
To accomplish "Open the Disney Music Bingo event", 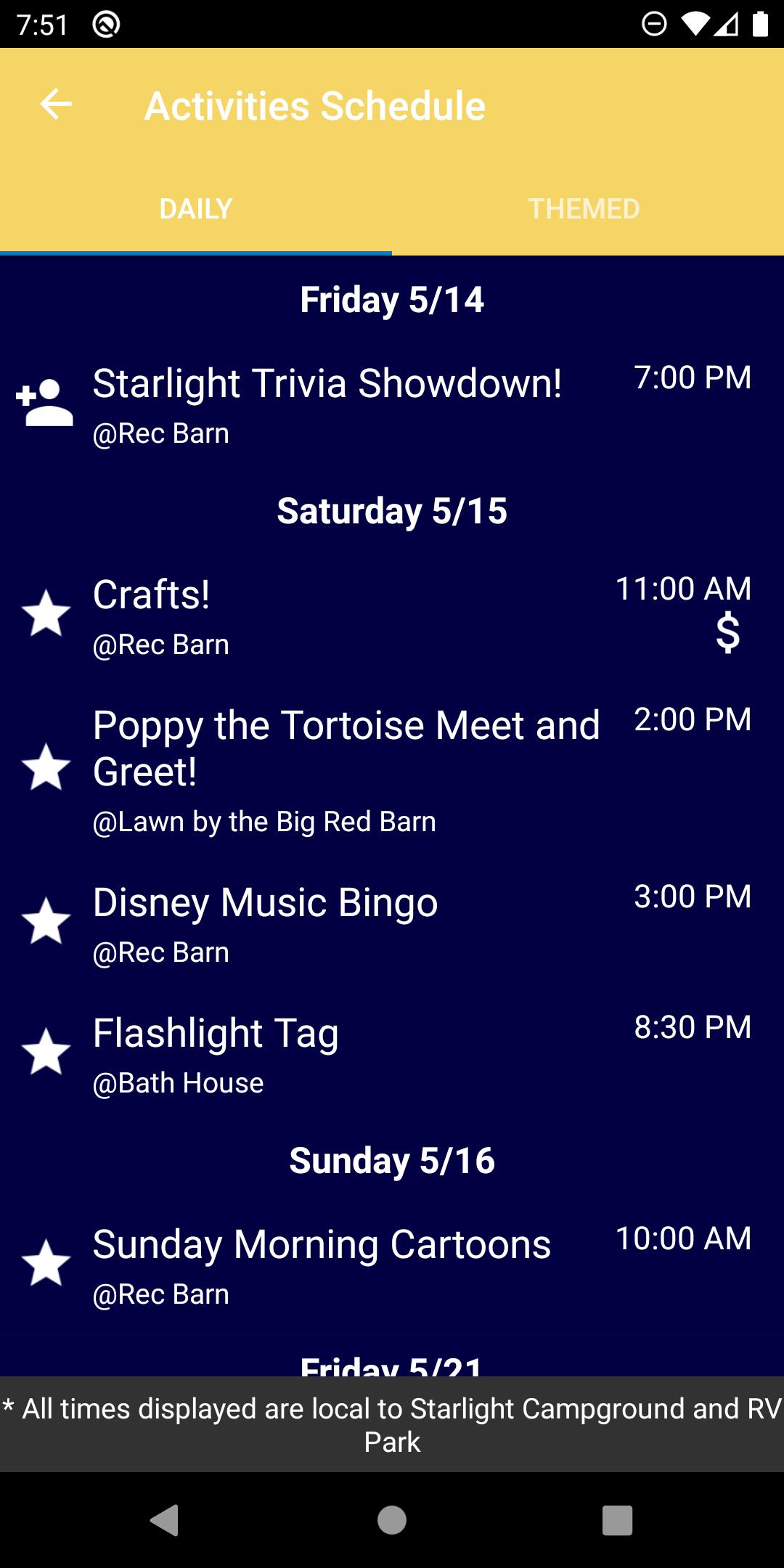I will (x=392, y=923).
